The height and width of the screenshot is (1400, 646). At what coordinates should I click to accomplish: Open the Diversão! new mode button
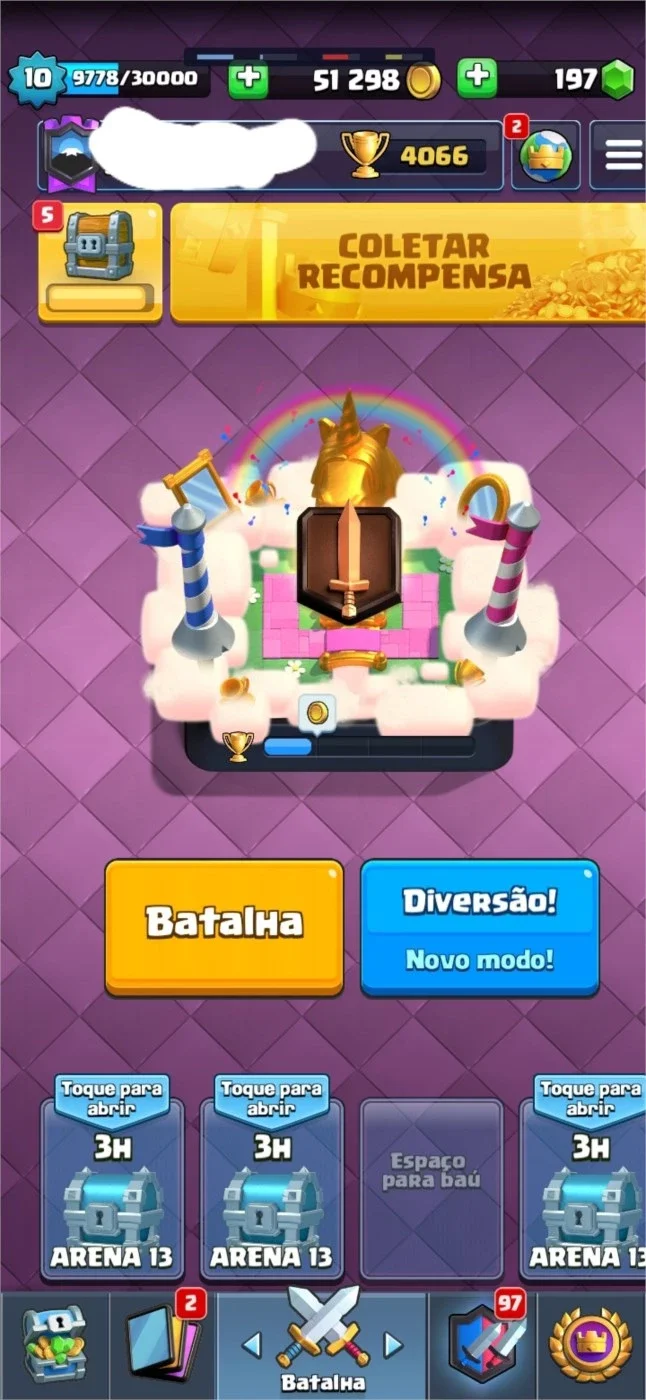tap(480, 926)
